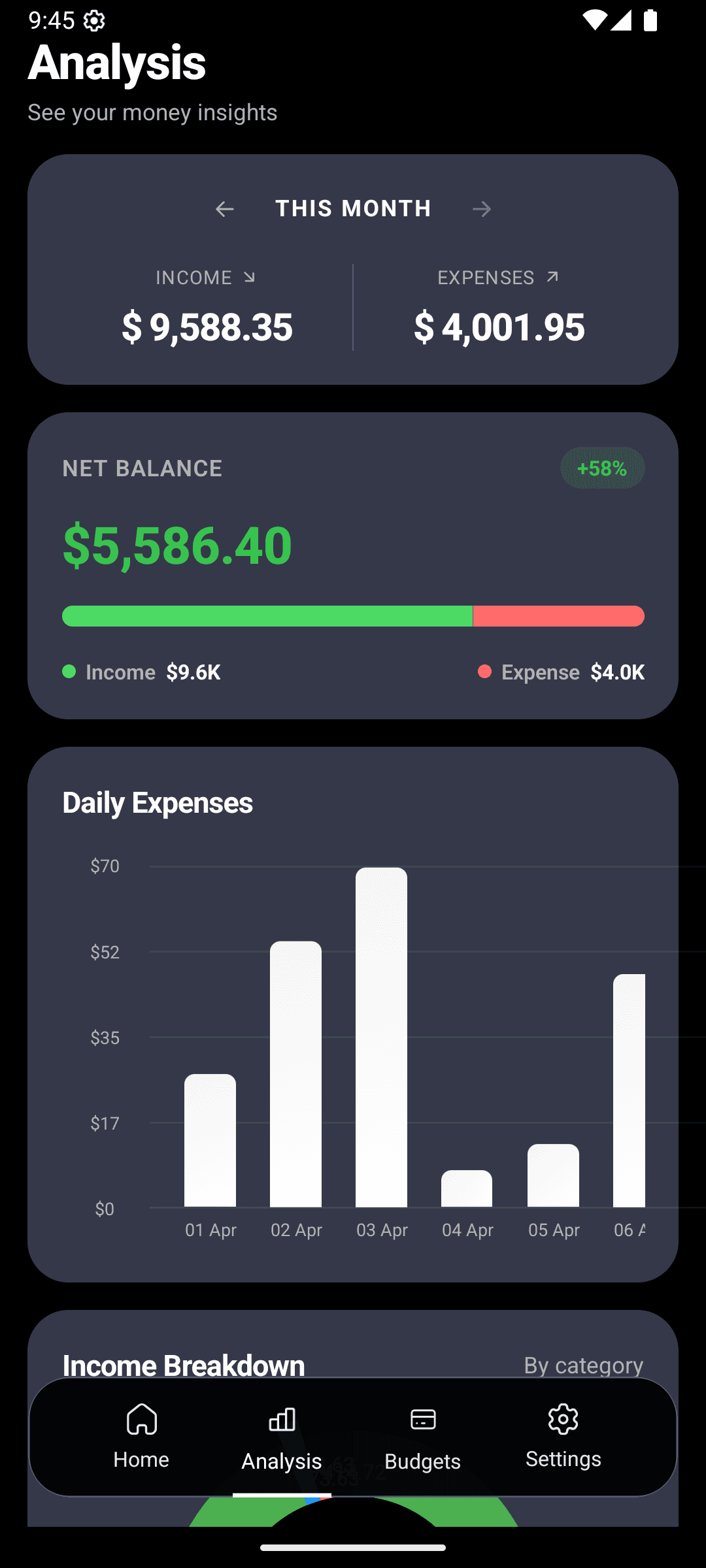
Task: Advance to next month with the right arrow
Action: (x=482, y=209)
